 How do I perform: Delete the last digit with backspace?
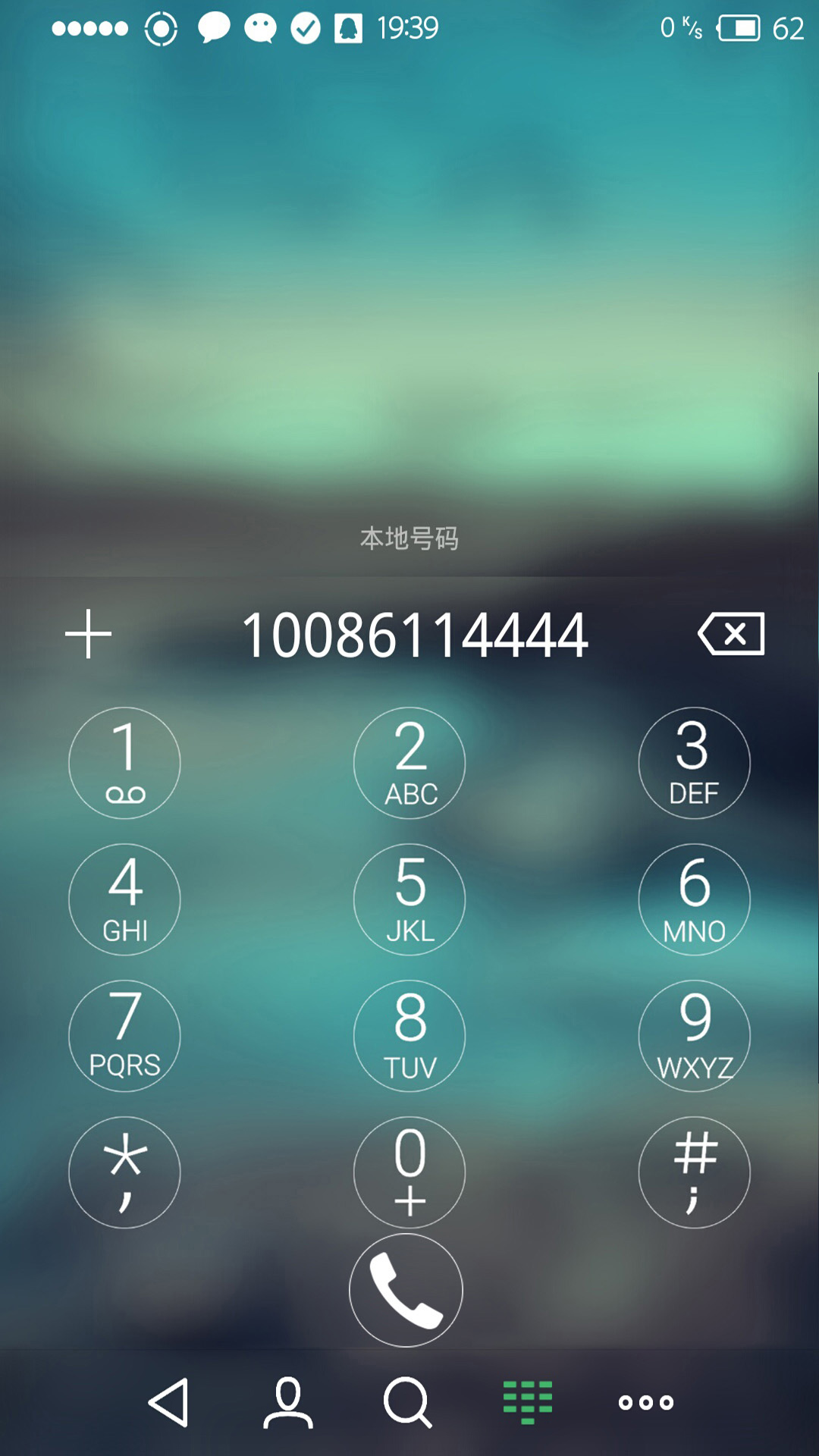tap(731, 633)
